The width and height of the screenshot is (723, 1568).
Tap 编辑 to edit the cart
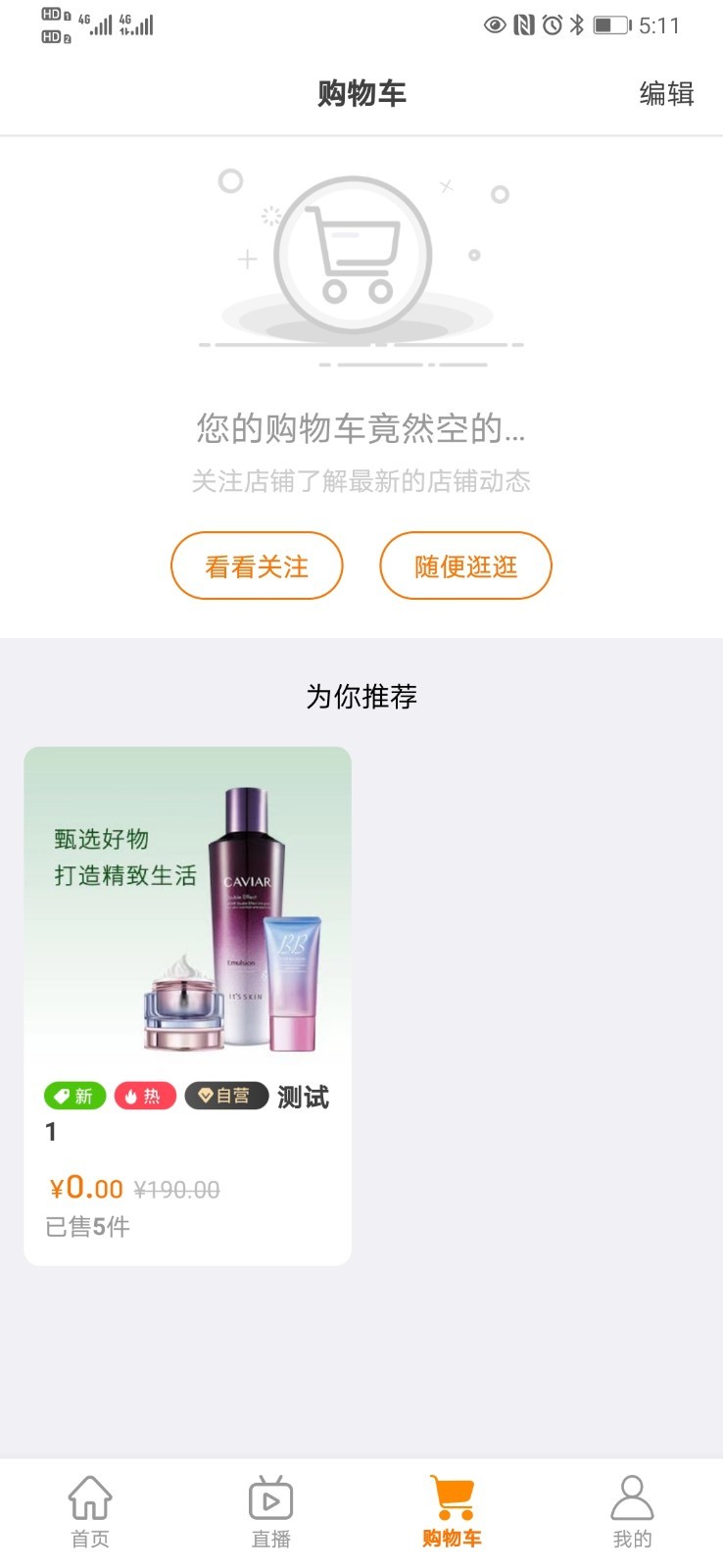coord(666,94)
